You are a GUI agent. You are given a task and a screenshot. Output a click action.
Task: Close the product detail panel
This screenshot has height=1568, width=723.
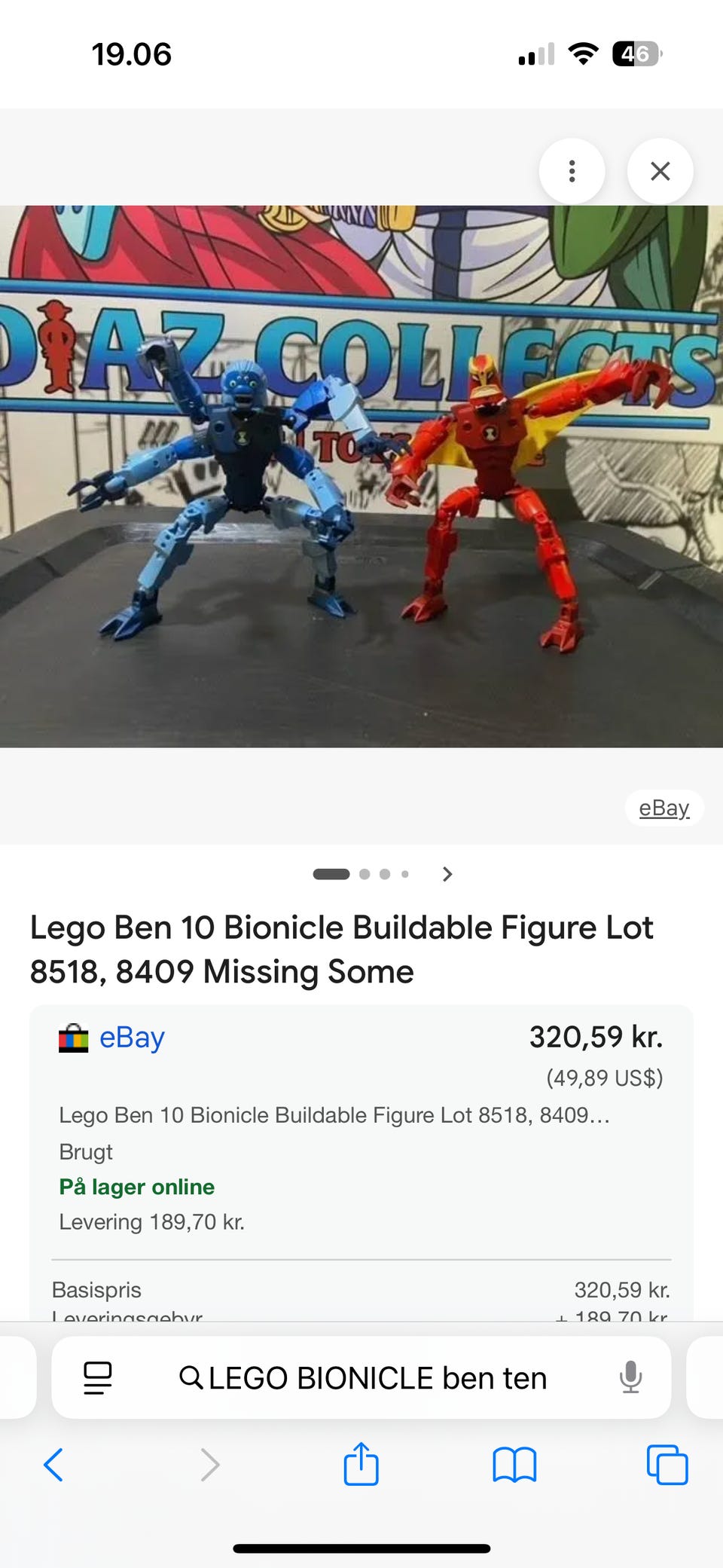[x=660, y=171]
